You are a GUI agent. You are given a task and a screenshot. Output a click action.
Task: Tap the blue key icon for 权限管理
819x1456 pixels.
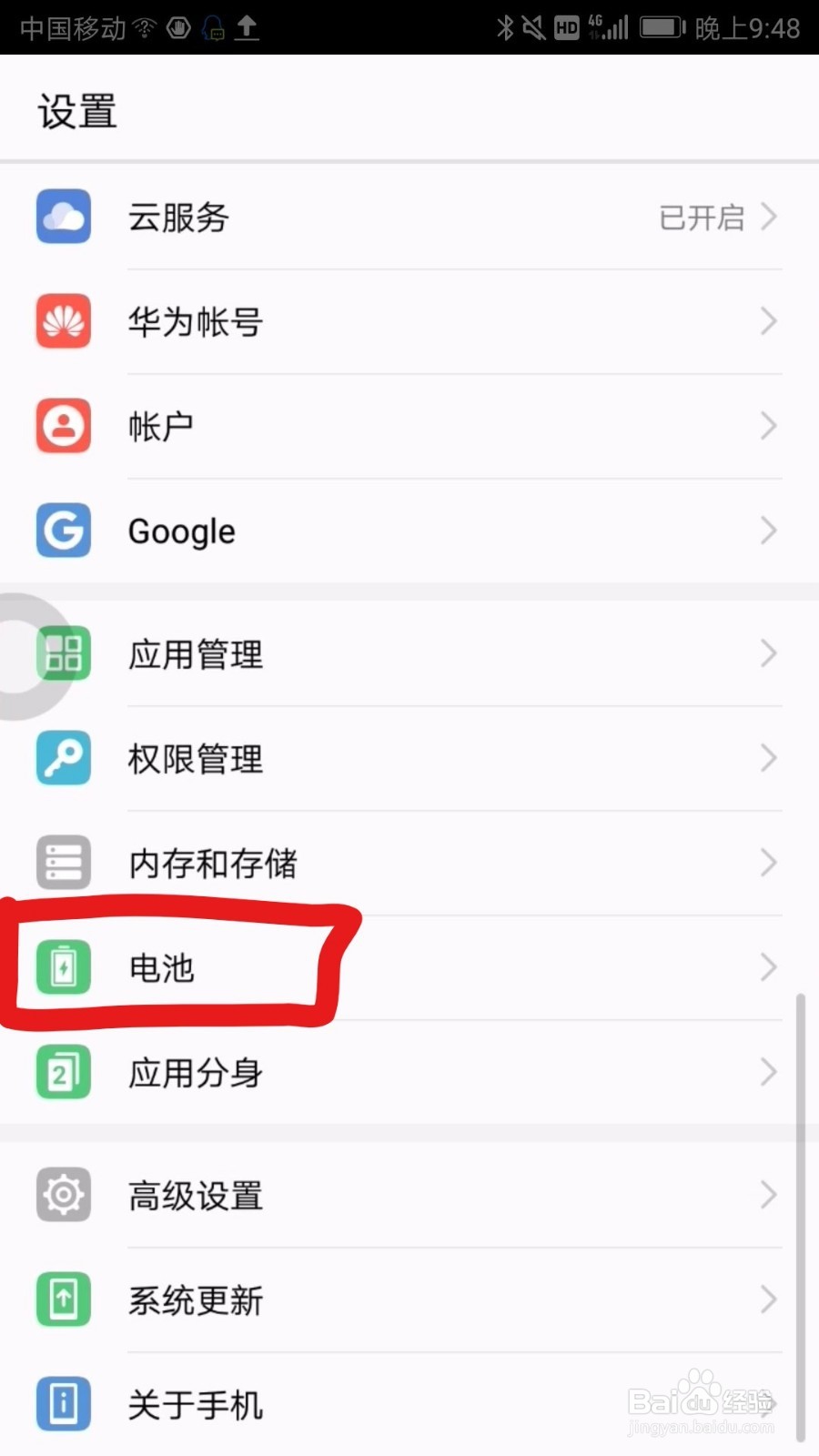[x=62, y=758]
